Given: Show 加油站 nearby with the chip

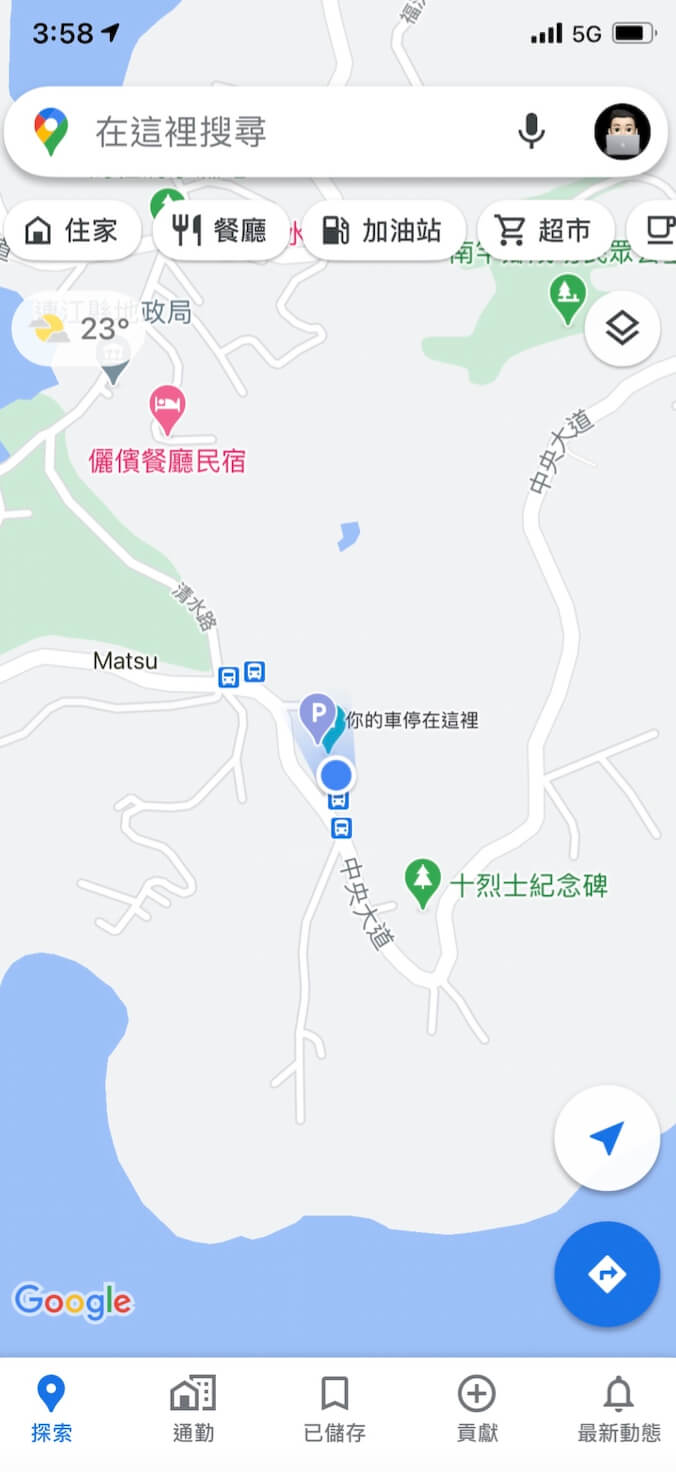Looking at the screenshot, I should [383, 231].
